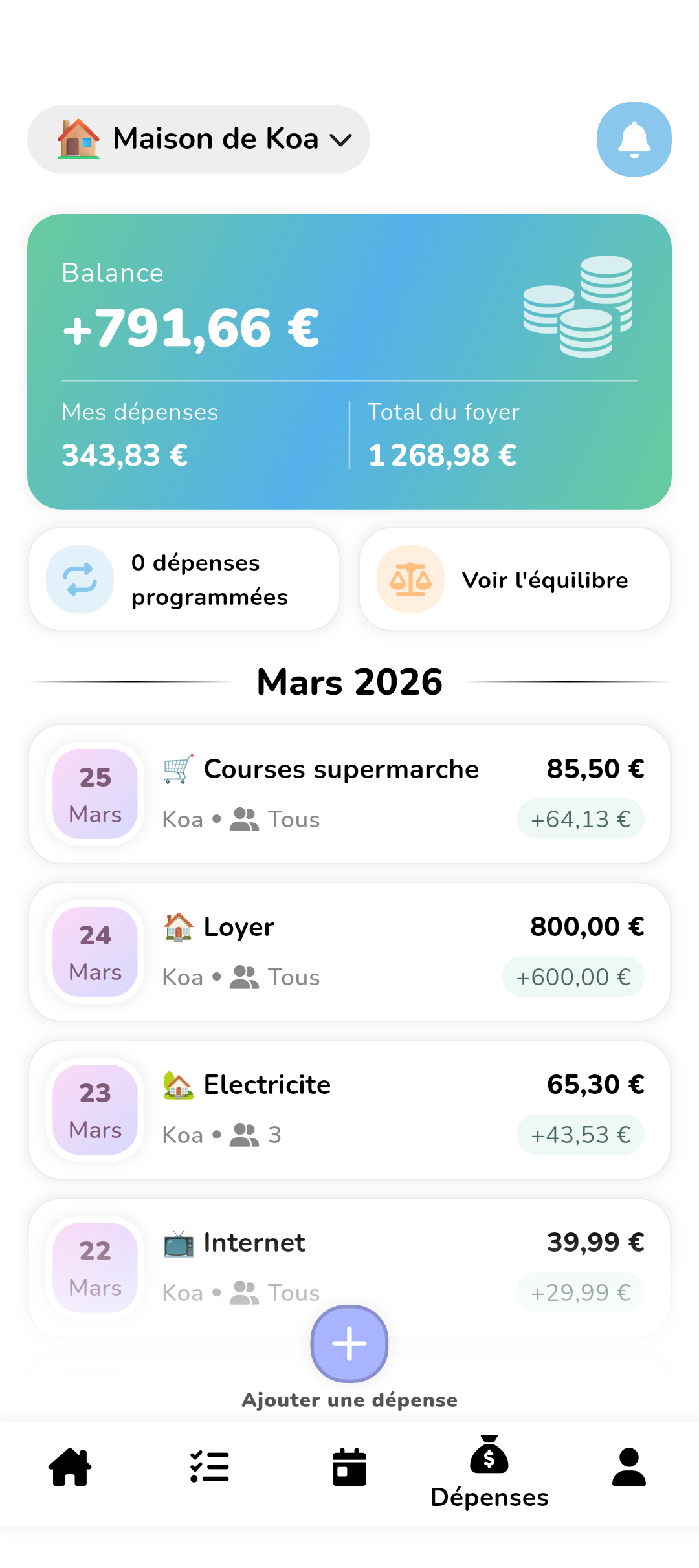Select the Home icon in bottom navigation
The height and width of the screenshot is (1568, 699).
[70, 1468]
